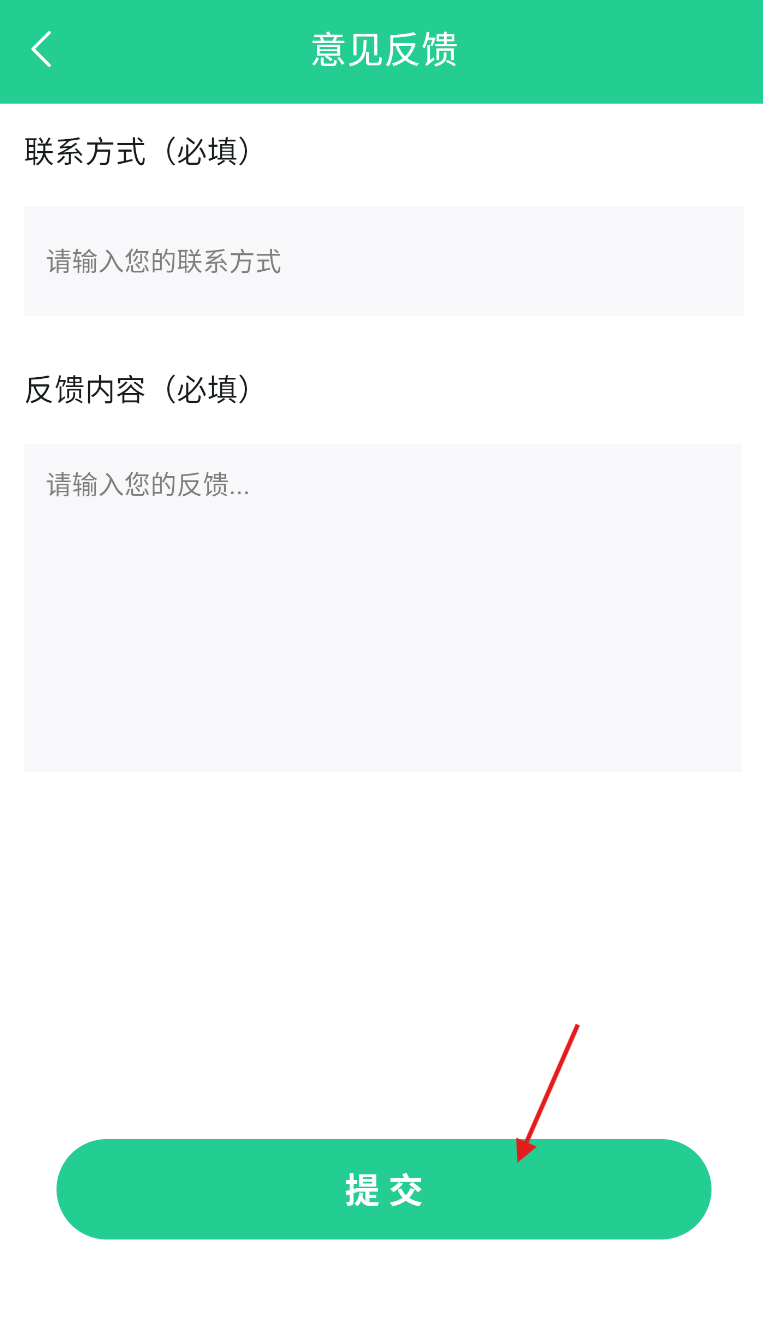The image size is (763, 1321).
Task: Submit feedback with the 提交 button
Action: tap(384, 1189)
